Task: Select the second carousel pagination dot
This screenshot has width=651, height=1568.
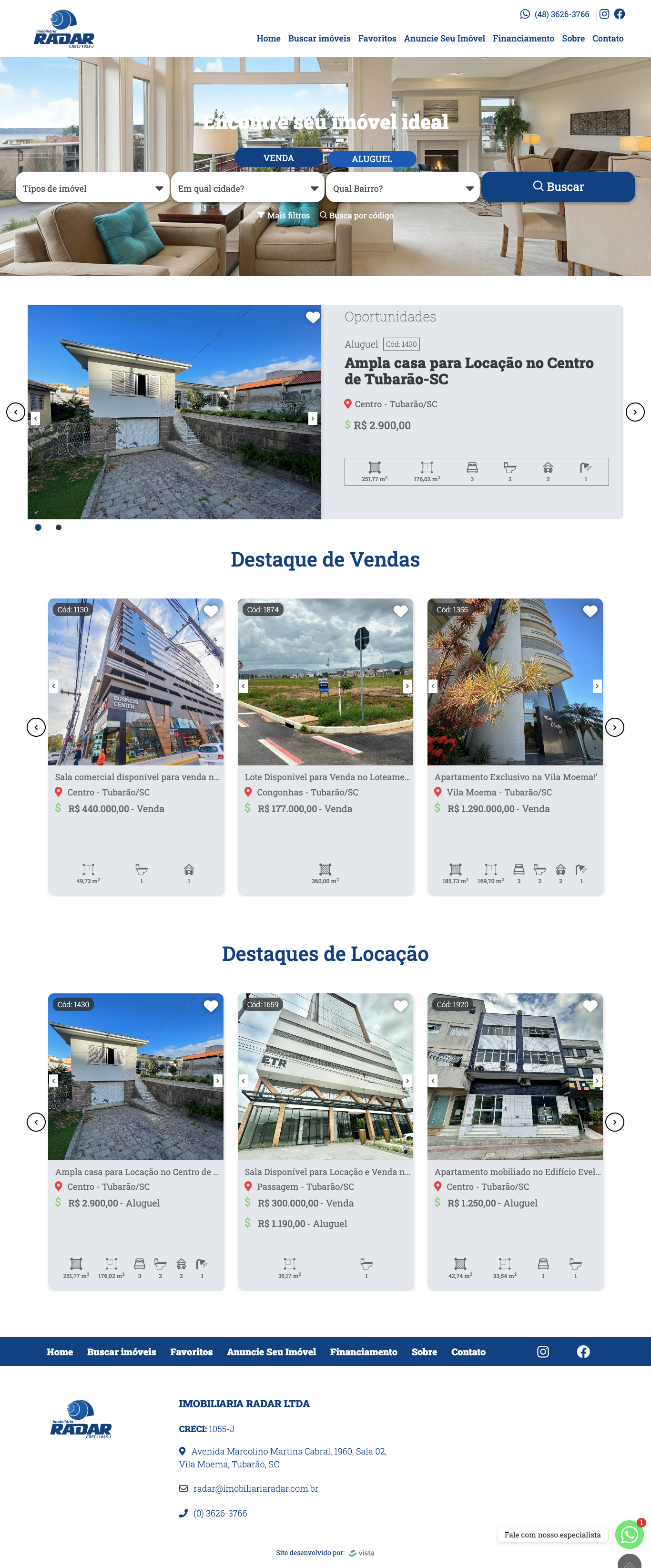Action: pyautogui.click(x=59, y=527)
